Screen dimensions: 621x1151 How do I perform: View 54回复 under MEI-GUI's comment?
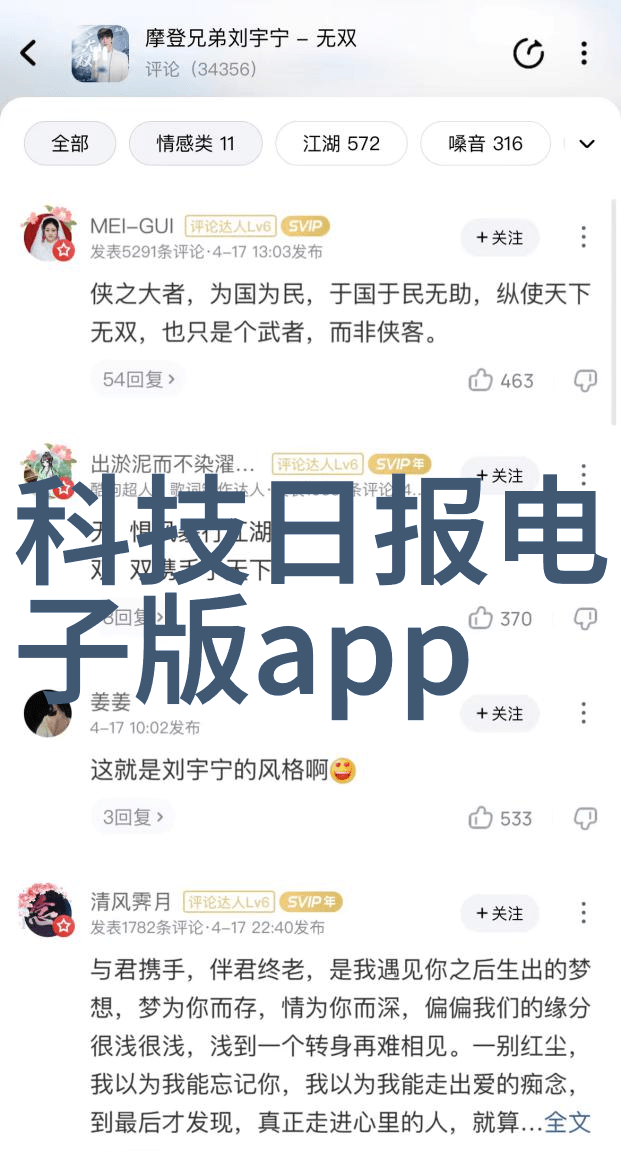click(x=138, y=379)
